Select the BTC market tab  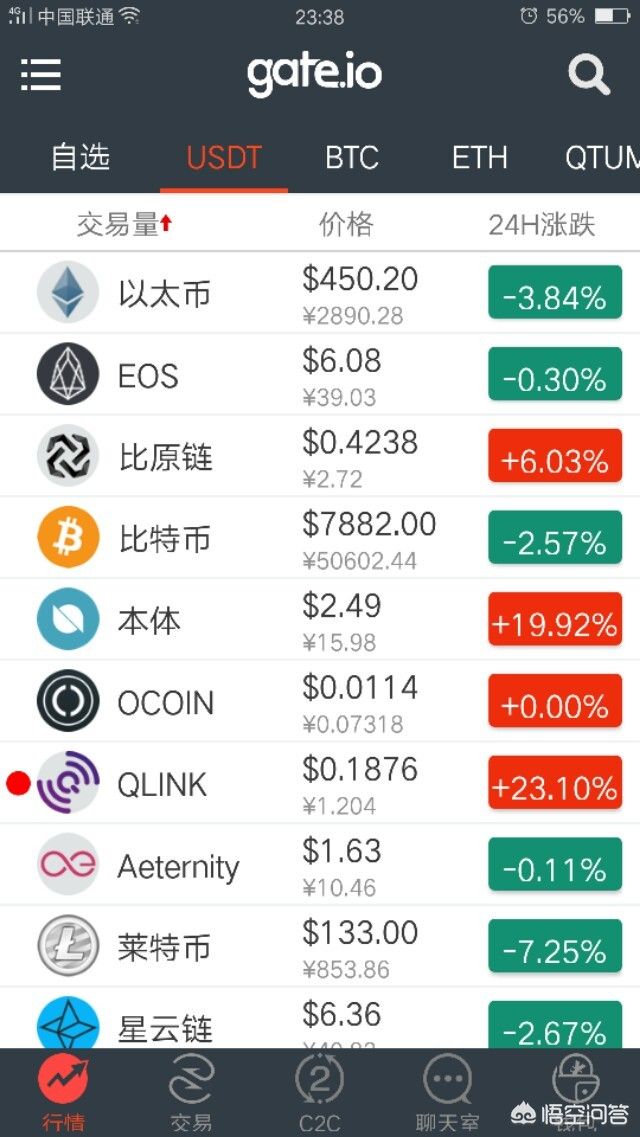[352, 157]
